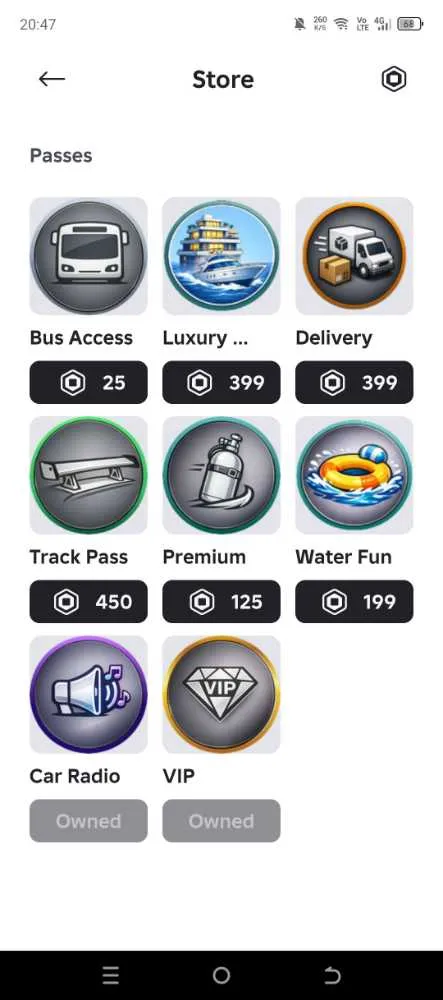Open the Delivery truck pass tile

pyautogui.click(x=354, y=256)
